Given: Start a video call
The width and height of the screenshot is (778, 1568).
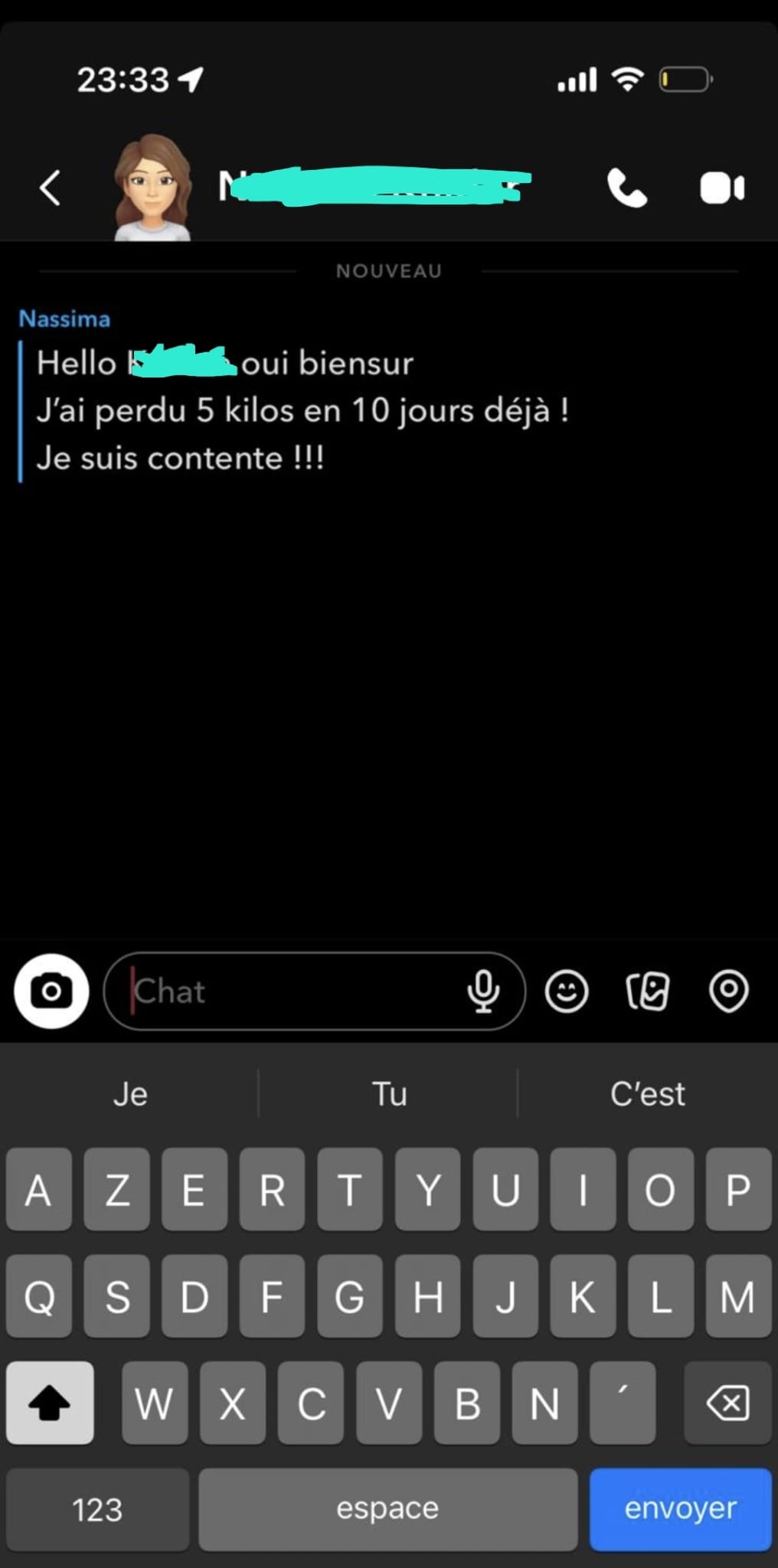Looking at the screenshot, I should pos(721,188).
